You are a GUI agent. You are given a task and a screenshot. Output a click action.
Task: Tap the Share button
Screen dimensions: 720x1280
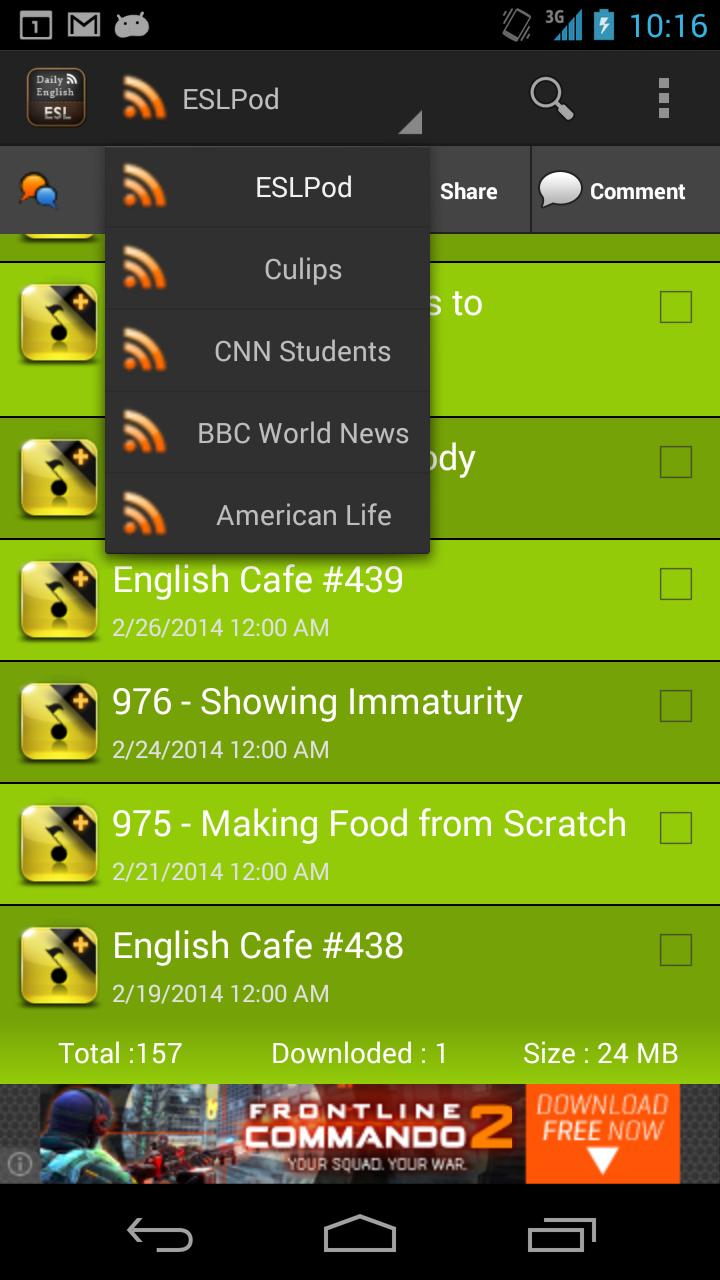point(468,191)
